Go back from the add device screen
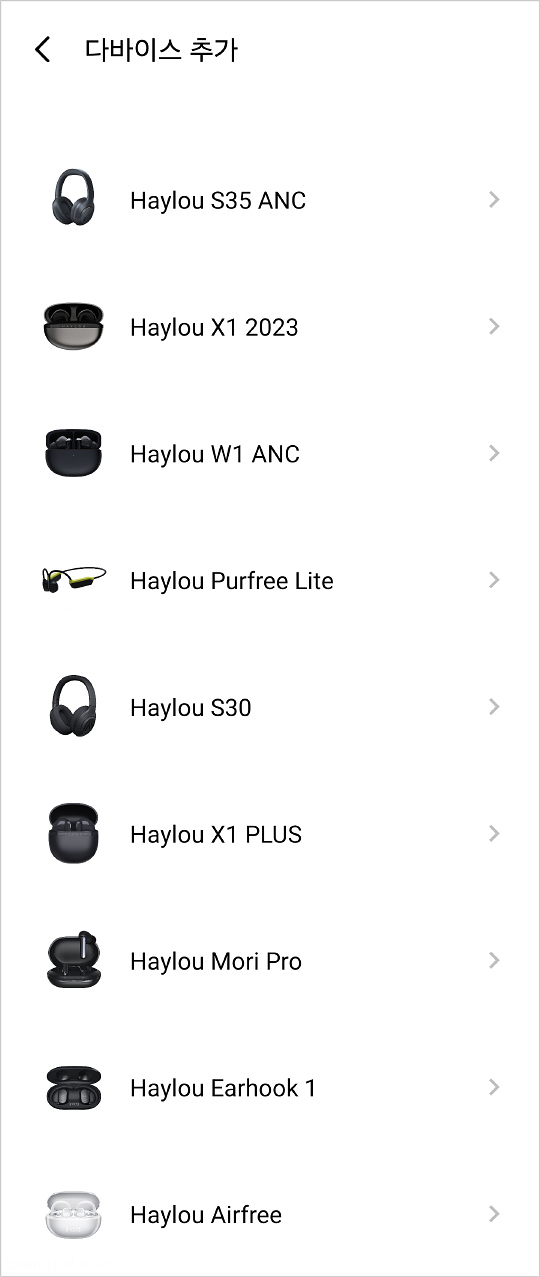 coord(42,49)
